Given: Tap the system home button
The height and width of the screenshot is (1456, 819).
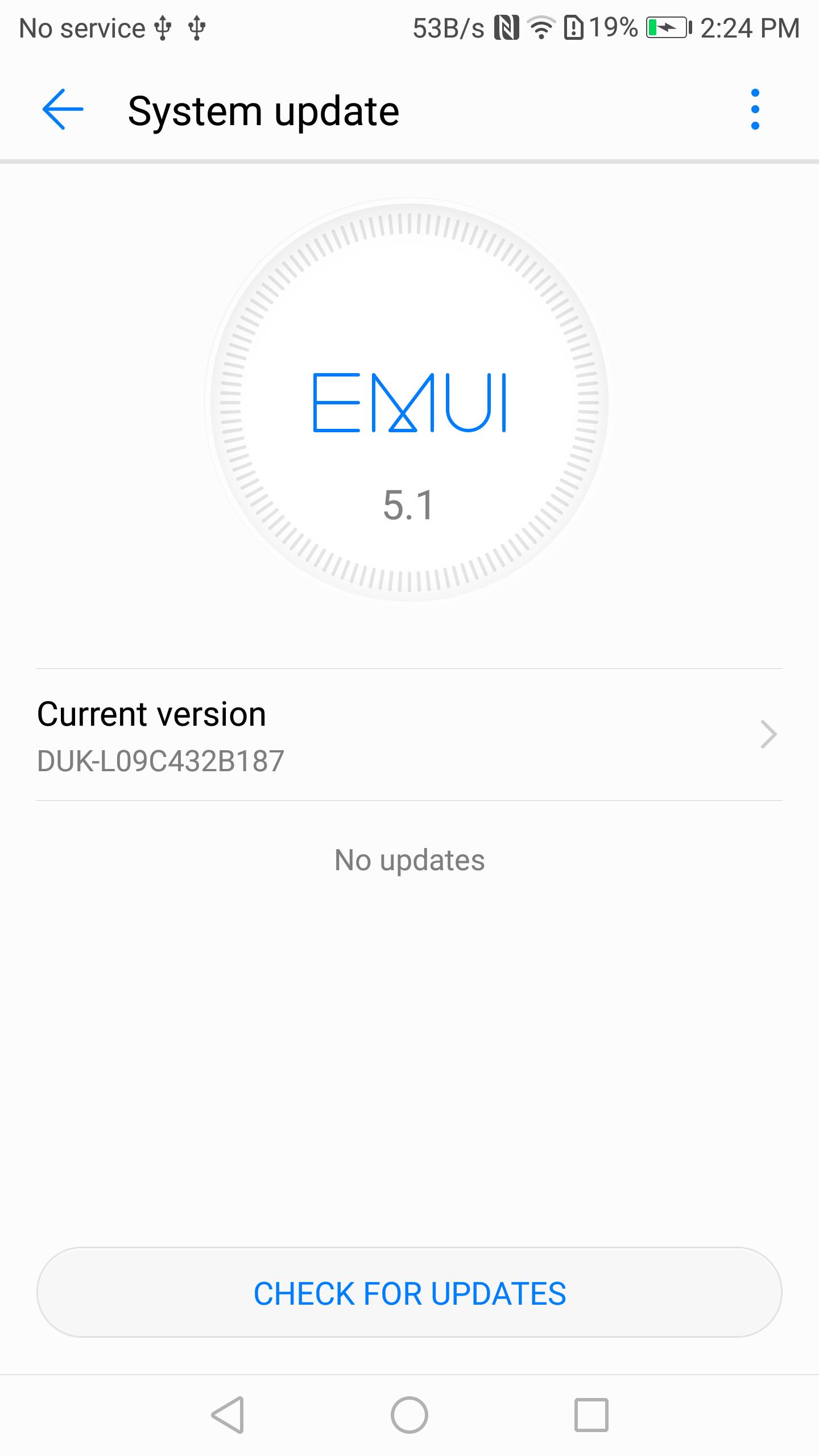Looking at the screenshot, I should (409, 1414).
